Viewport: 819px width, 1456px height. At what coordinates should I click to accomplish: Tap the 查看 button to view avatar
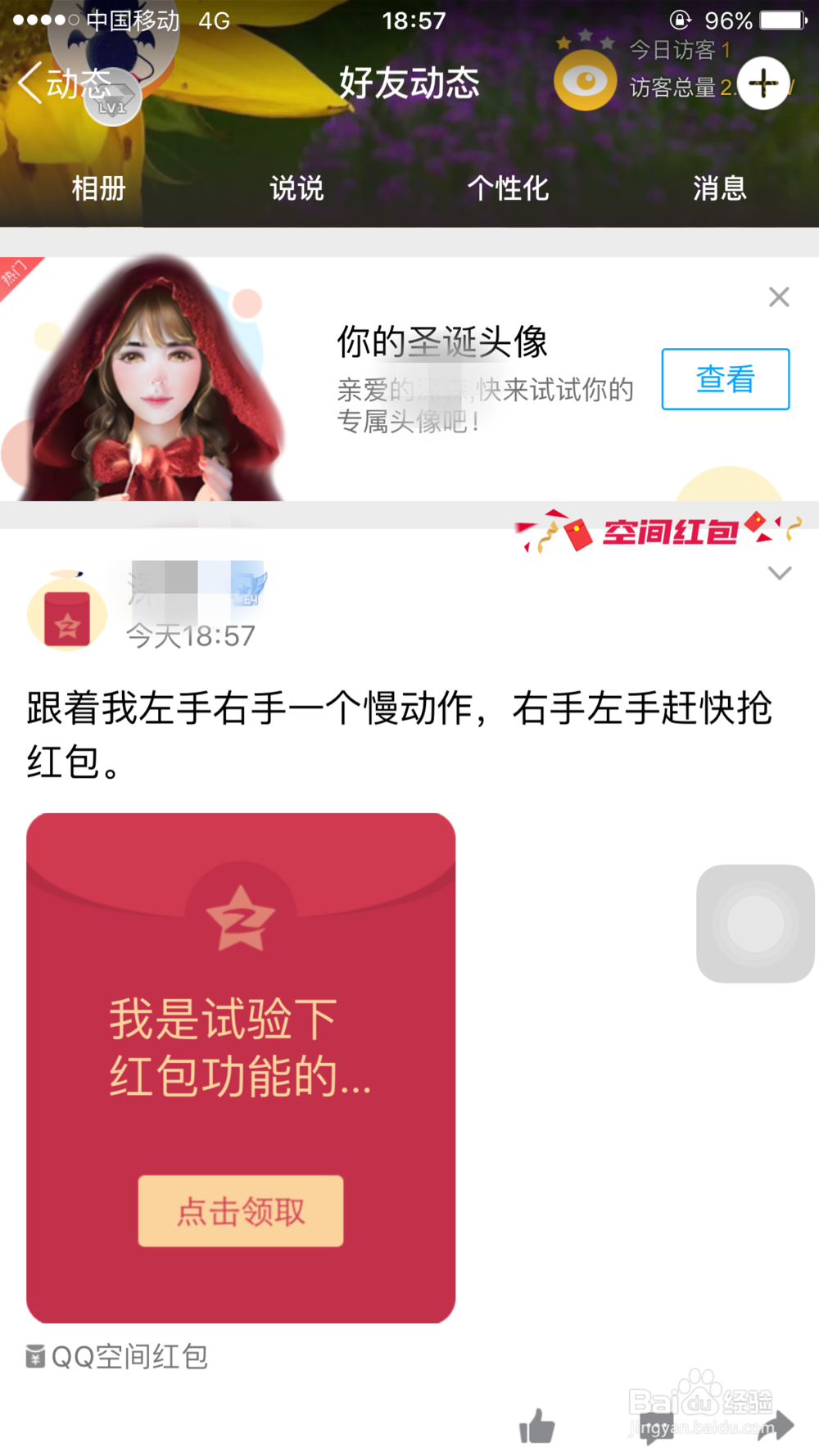725,378
